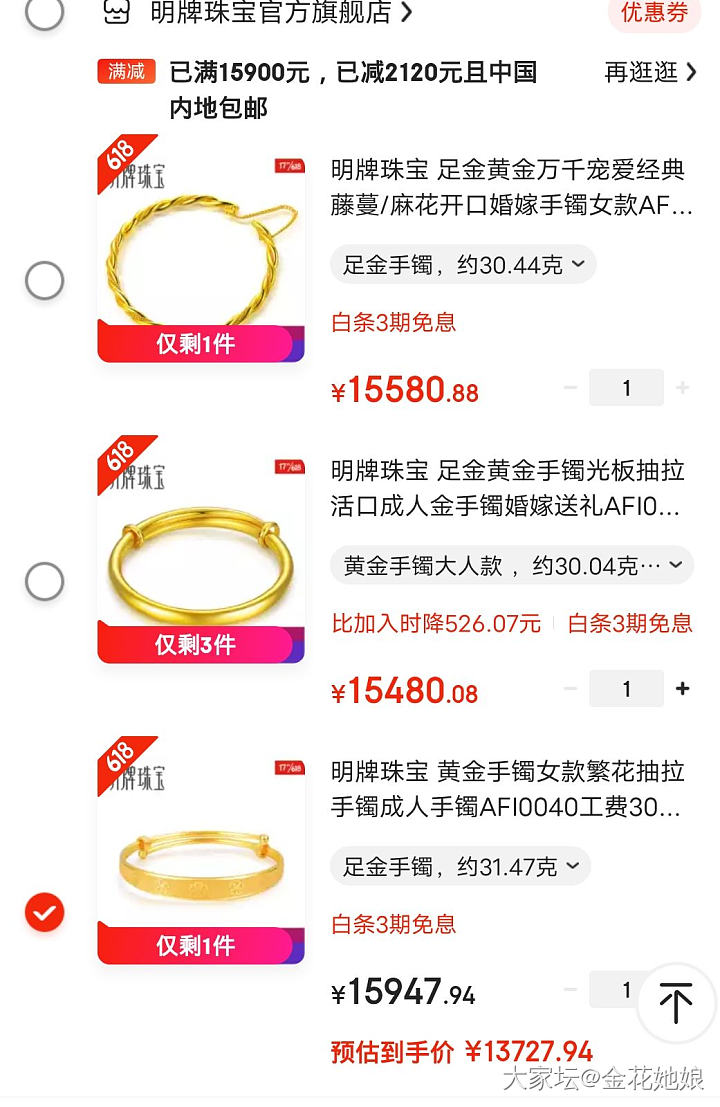Viewport: 720px width, 1107px height.
Task: Change spec 足金手镯，约31.47克
Action: click(460, 867)
